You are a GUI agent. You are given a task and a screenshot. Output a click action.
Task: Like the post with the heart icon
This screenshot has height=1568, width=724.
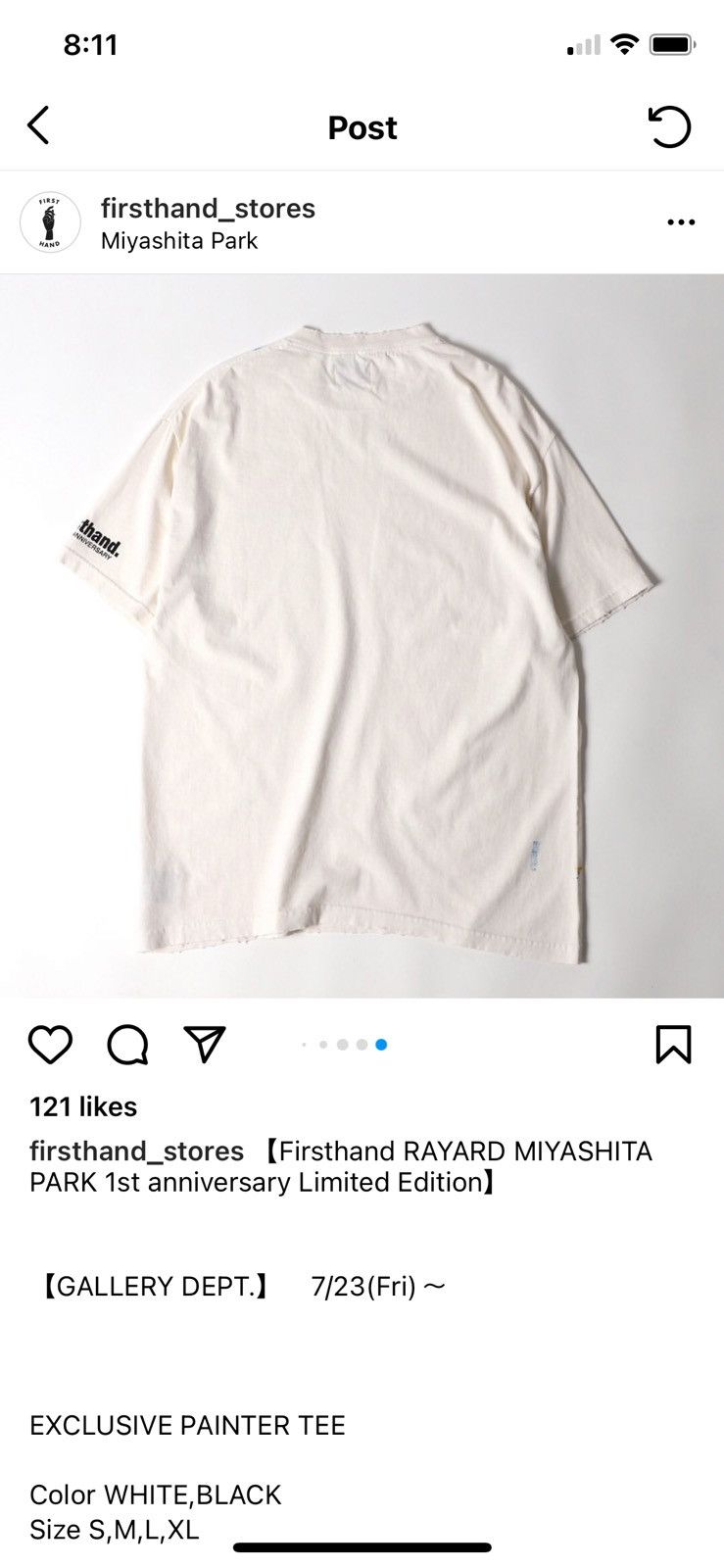pos(50,1045)
